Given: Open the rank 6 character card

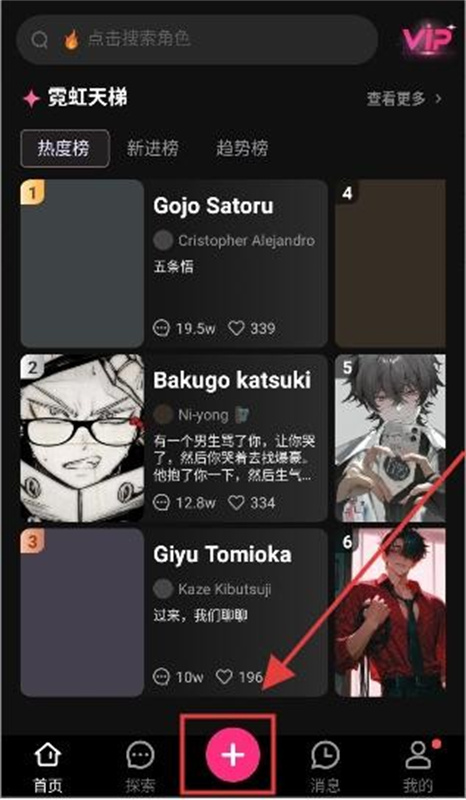Looking at the screenshot, I should pyautogui.click(x=390, y=612).
